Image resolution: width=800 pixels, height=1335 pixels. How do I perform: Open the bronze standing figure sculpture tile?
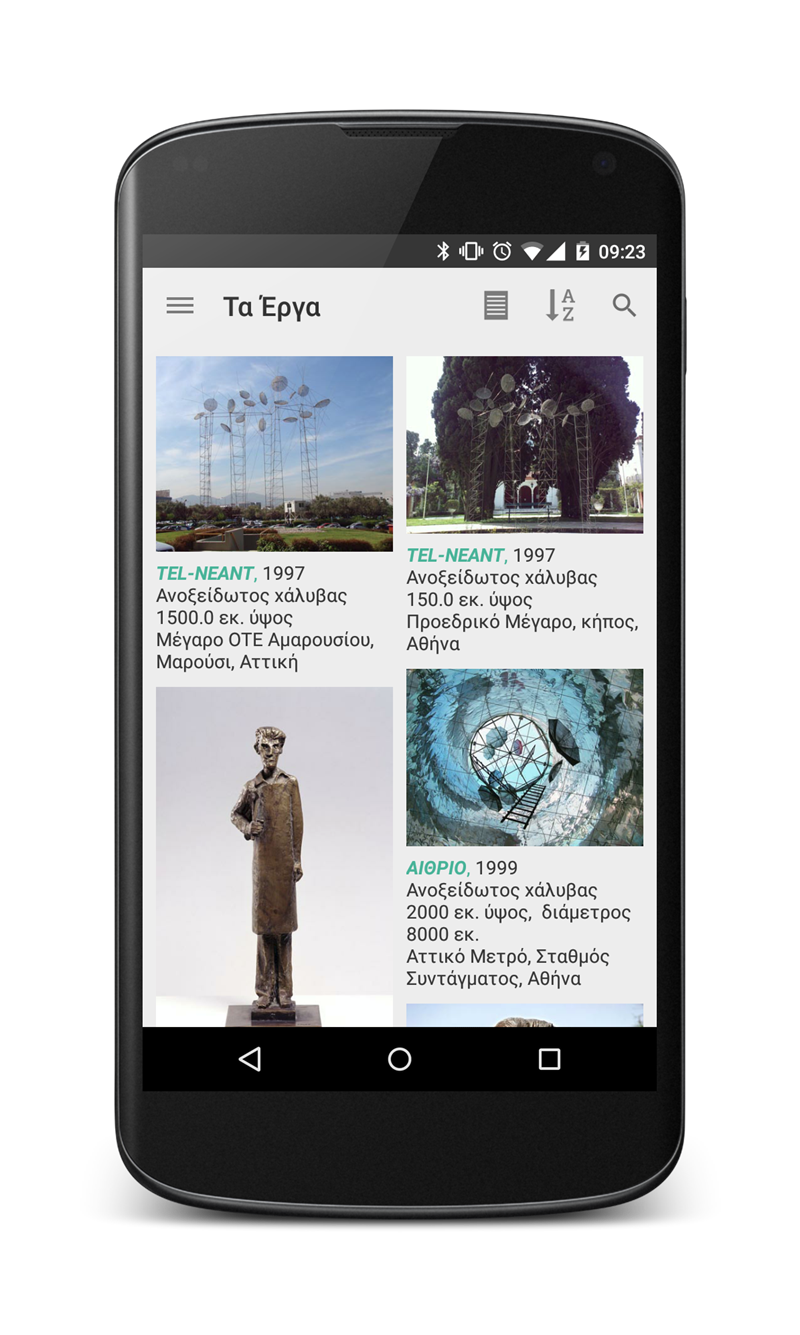point(274,855)
